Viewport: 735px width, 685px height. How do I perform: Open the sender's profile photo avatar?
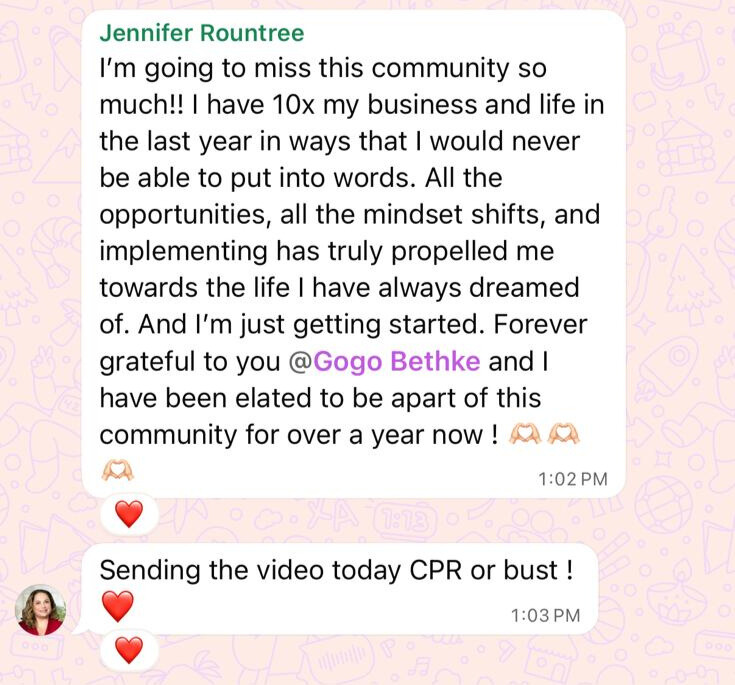pos(41,609)
